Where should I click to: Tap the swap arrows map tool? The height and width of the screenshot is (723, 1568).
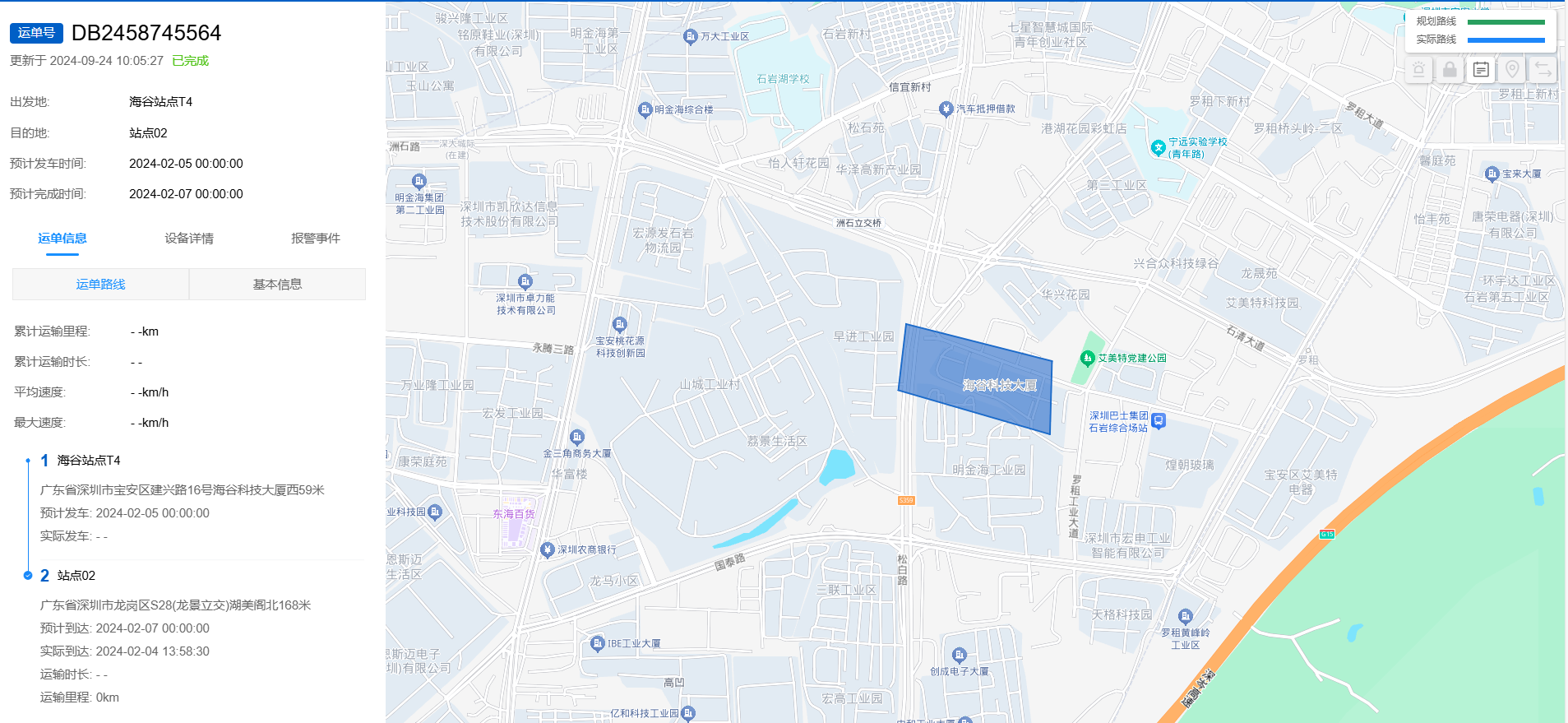click(1543, 70)
